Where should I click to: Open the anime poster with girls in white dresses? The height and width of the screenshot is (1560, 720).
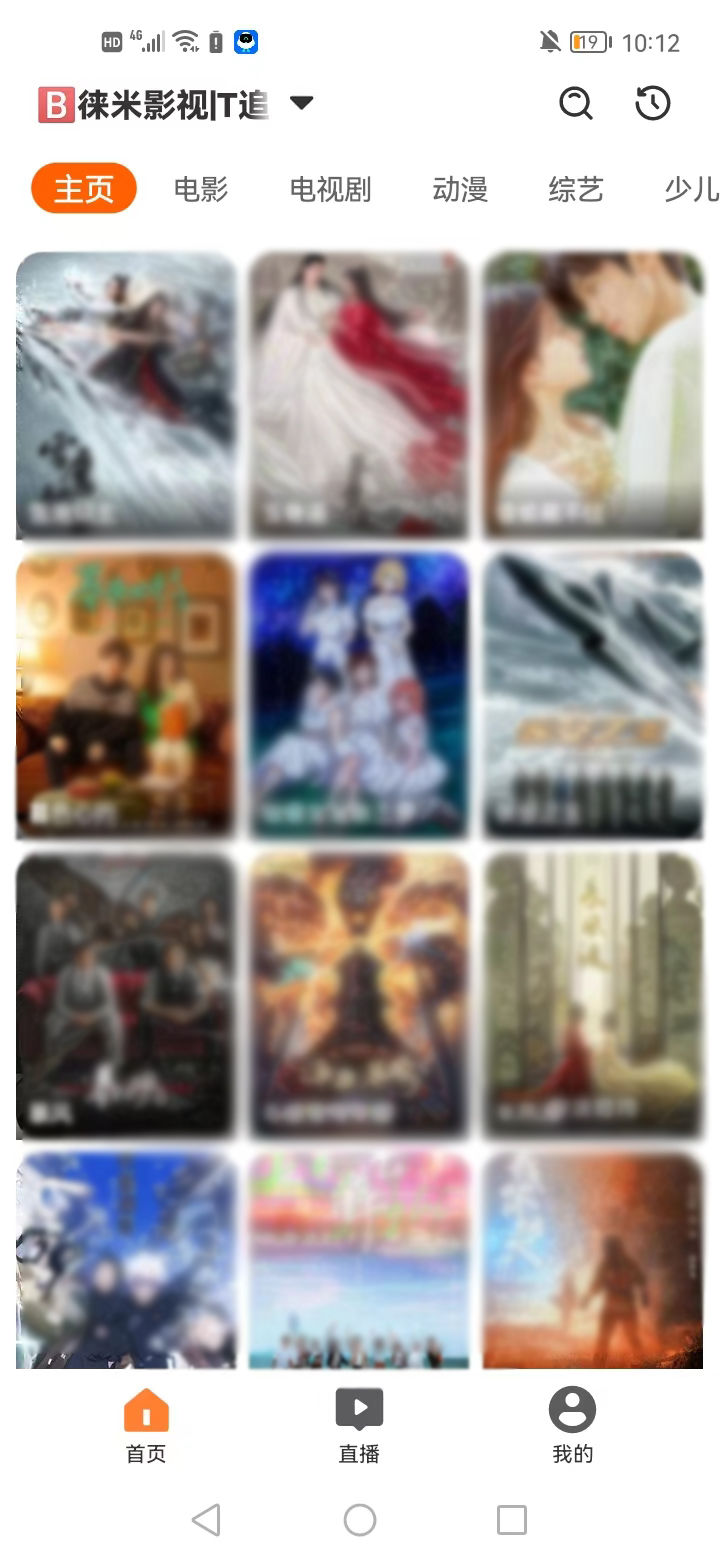tap(359, 695)
